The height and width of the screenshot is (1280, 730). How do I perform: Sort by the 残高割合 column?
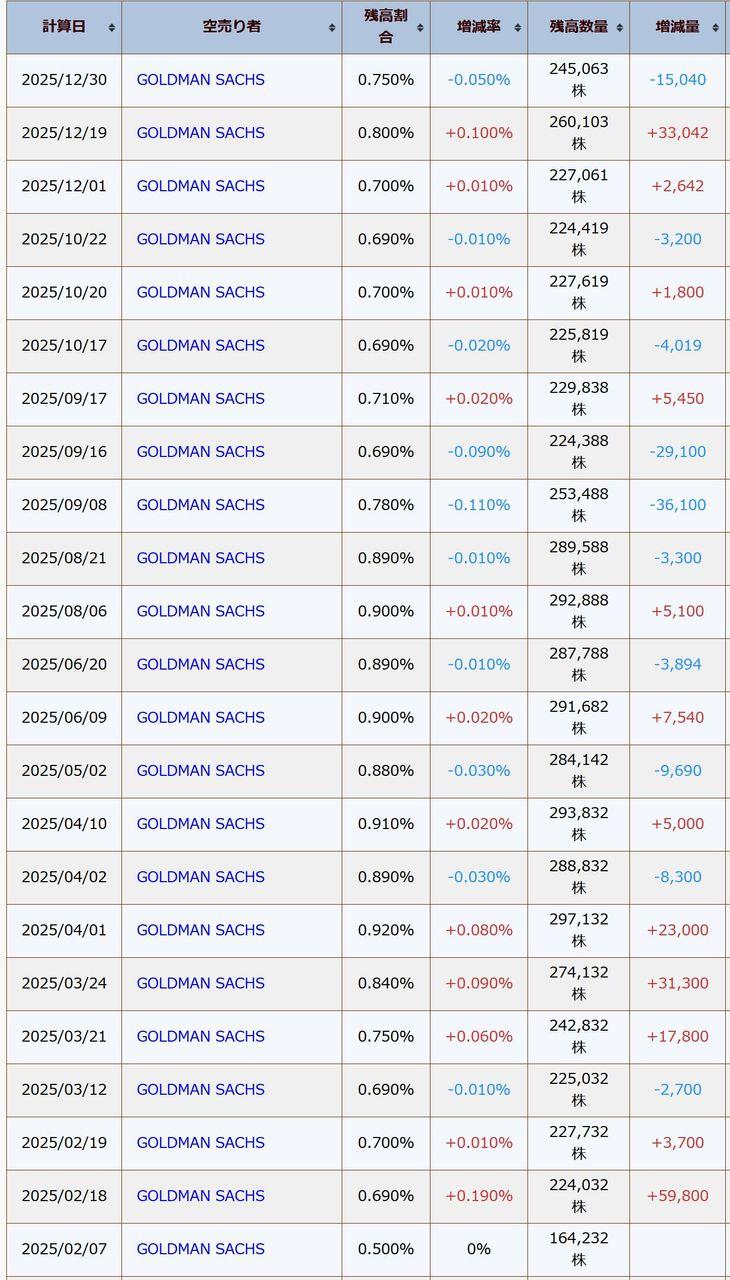(x=386, y=27)
